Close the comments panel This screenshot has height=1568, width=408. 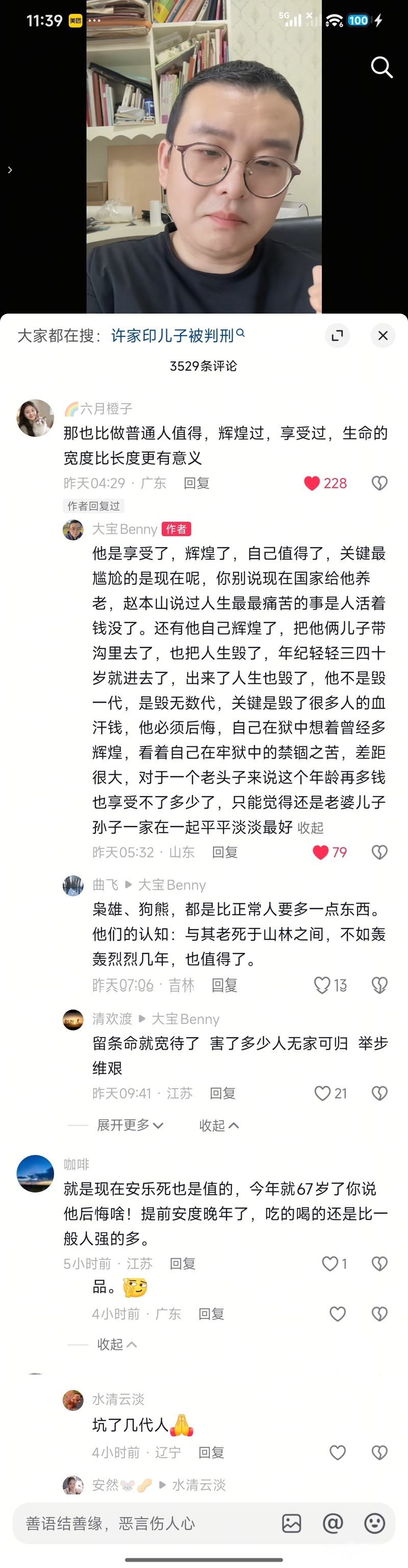coord(383,336)
